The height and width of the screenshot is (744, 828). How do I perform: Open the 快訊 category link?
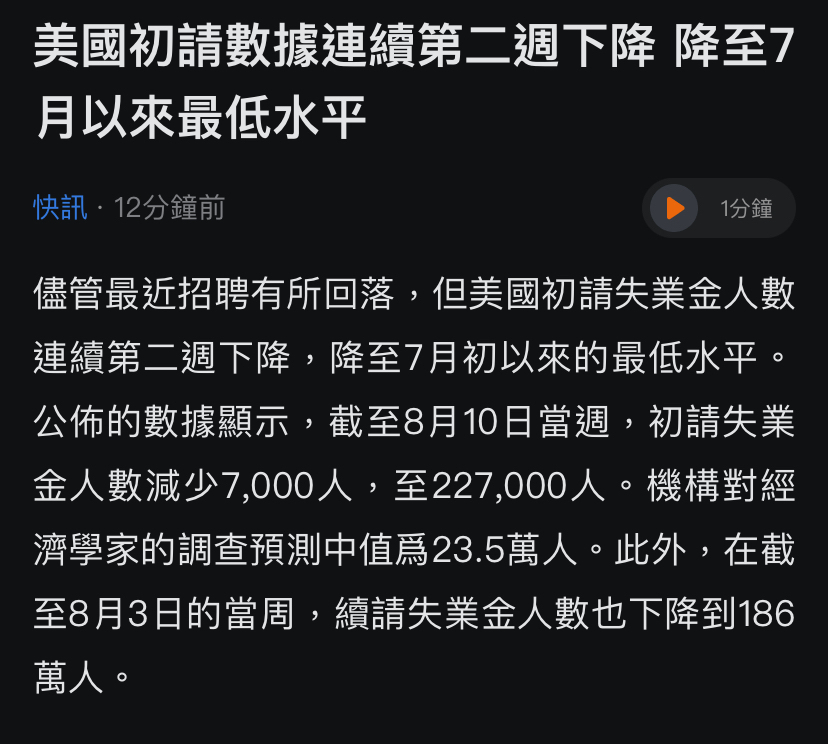coord(60,208)
